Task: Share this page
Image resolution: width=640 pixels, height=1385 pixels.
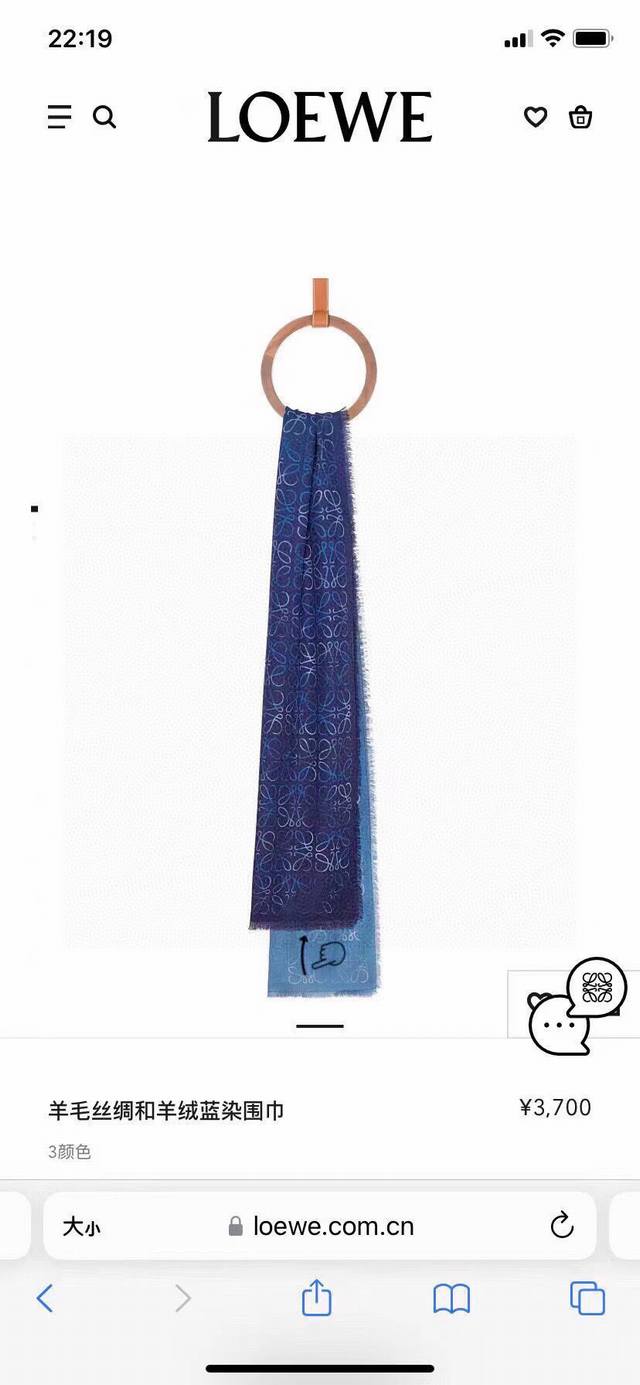Action: (x=316, y=1298)
